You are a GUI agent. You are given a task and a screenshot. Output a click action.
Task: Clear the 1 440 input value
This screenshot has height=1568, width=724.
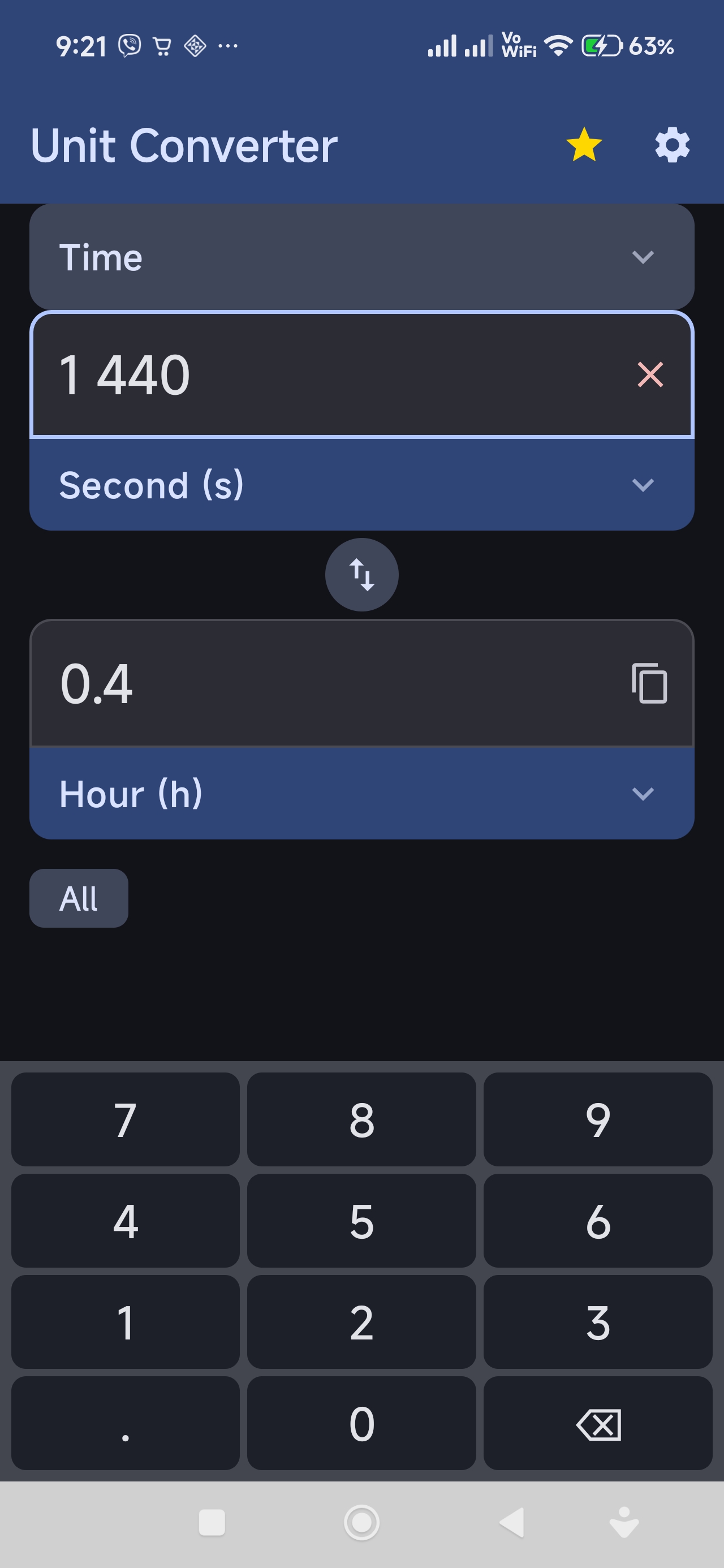[x=650, y=374]
